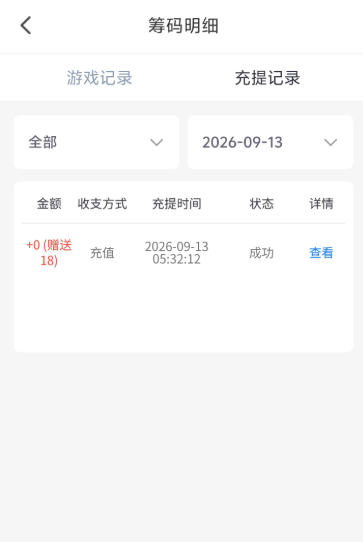Image resolution: width=363 pixels, height=542 pixels.
Task: Go back using the top-left arrow
Action: coord(26,25)
